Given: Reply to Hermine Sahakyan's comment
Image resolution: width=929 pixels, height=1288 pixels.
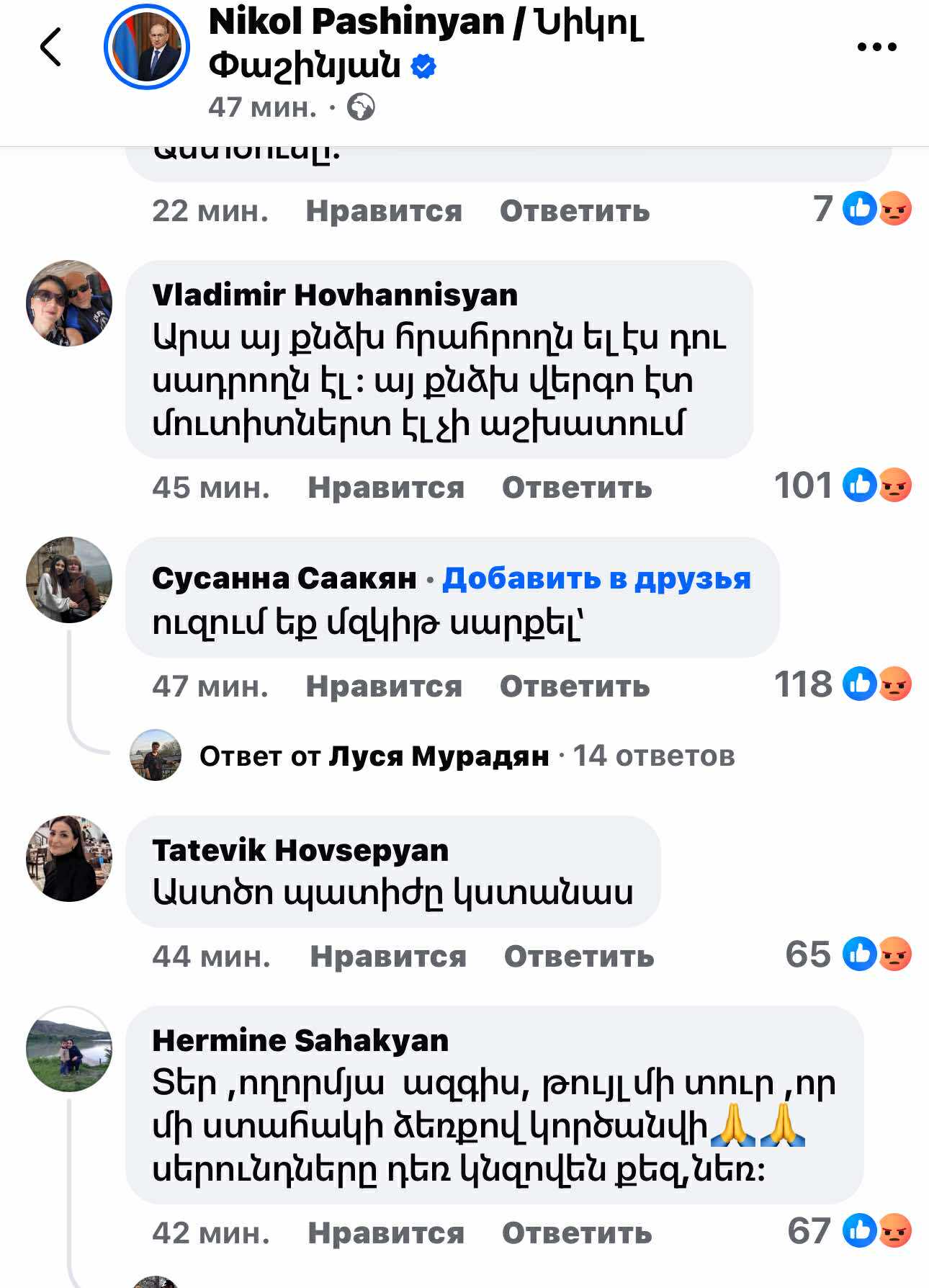Looking at the screenshot, I should click(577, 1233).
